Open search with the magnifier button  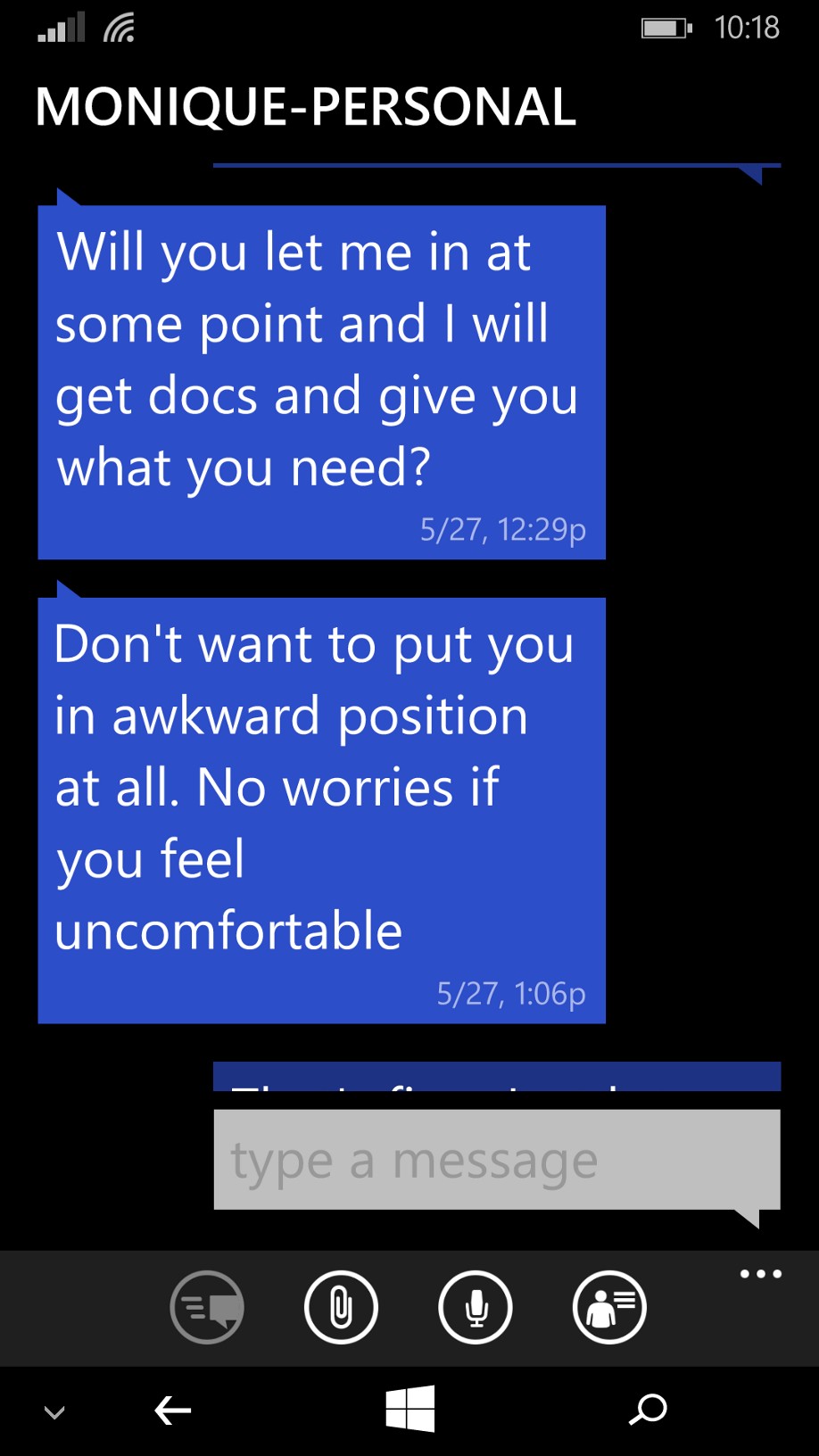pyautogui.click(x=648, y=1410)
